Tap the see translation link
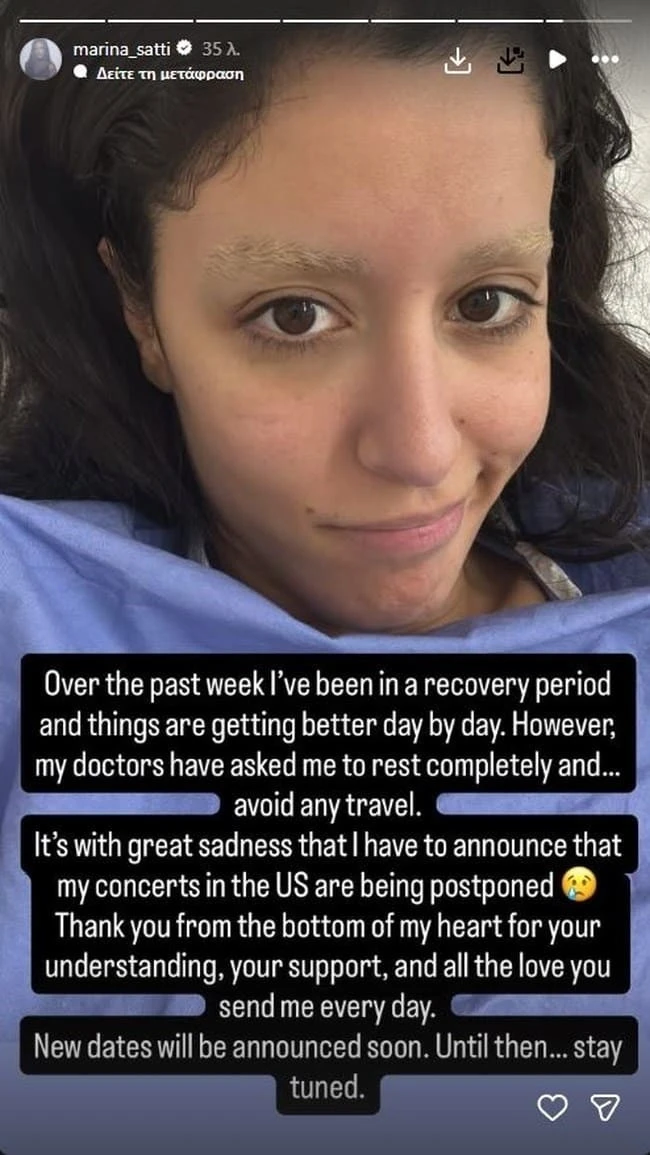This screenshot has height=1155, width=650. tap(167, 73)
